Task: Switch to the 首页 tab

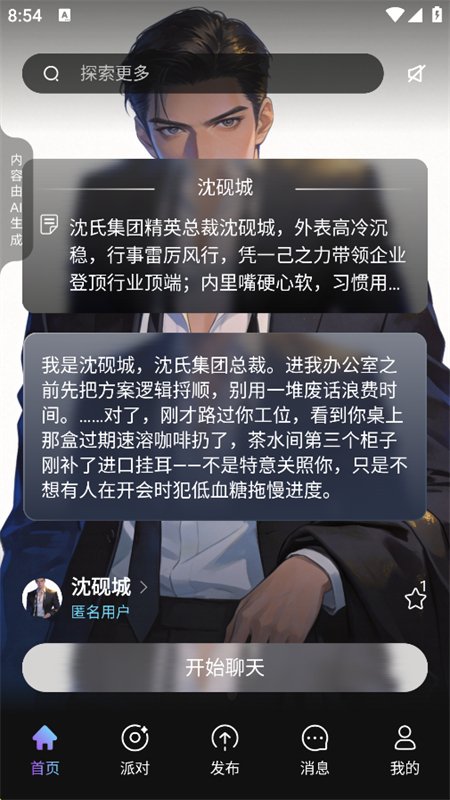Action: click(x=45, y=751)
